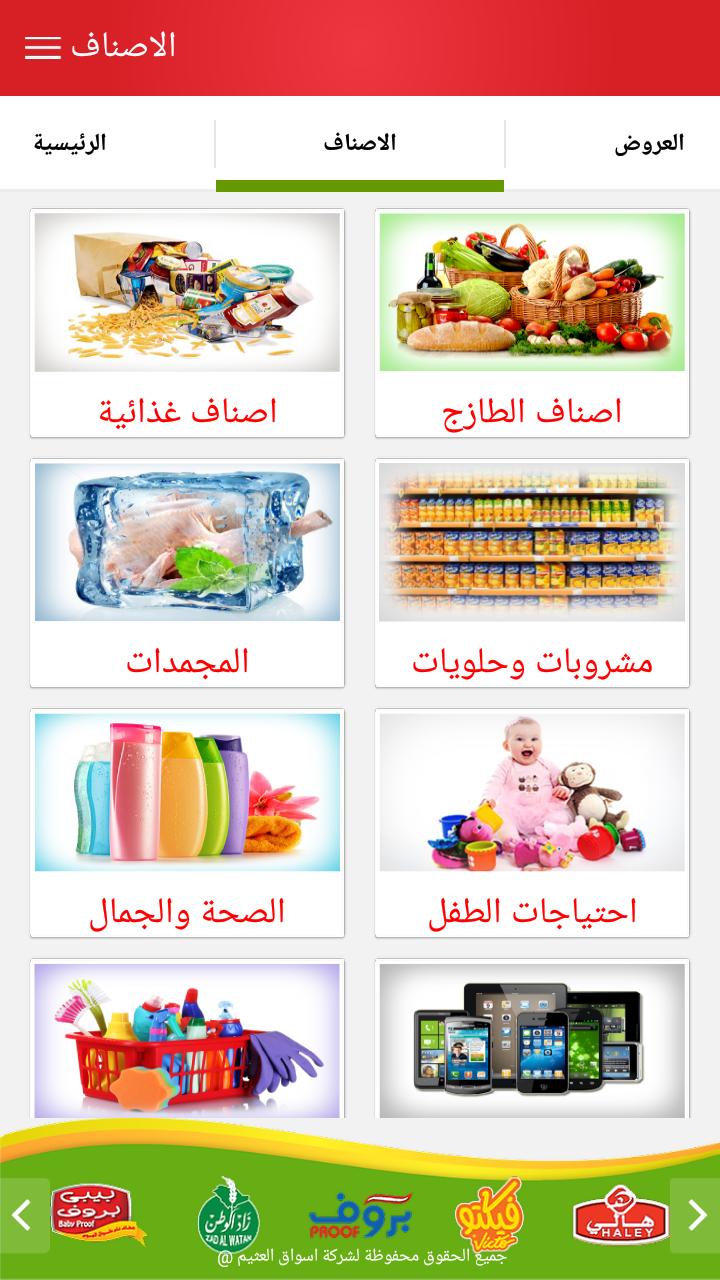Go to the العروض tab
This screenshot has height=1280, width=720.
click(649, 143)
